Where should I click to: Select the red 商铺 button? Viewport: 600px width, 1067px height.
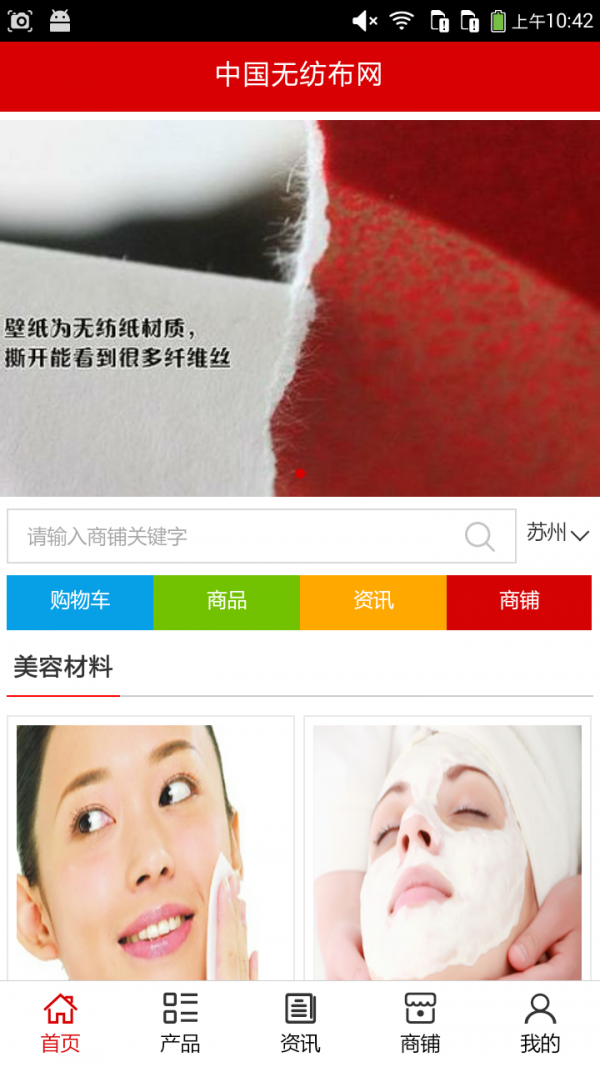pos(519,601)
